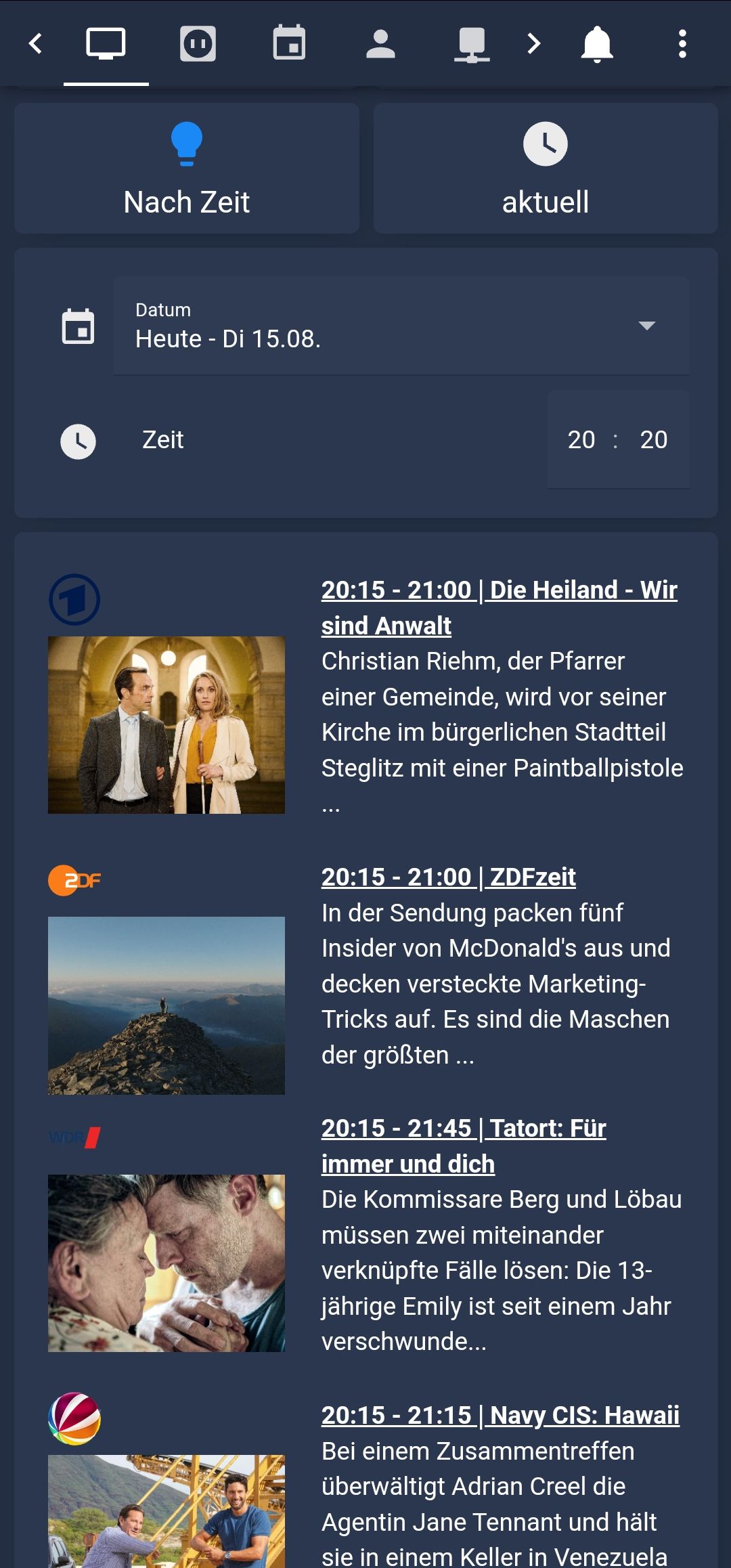This screenshot has height=1568, width=731.
Task: Open the ZDFzeit programme link
Action: (448, 877)
